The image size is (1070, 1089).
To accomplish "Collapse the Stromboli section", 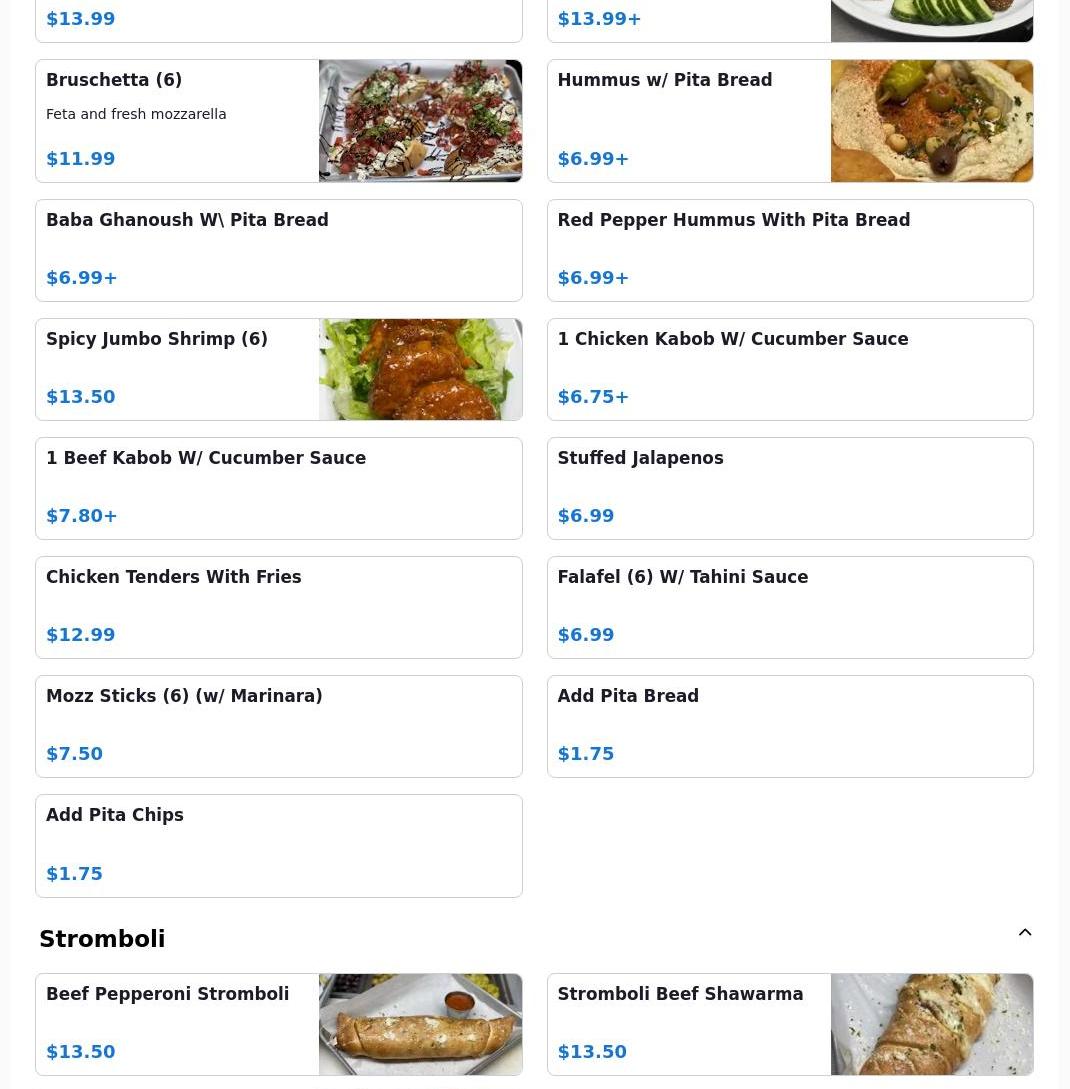I will click(1025, 933).
